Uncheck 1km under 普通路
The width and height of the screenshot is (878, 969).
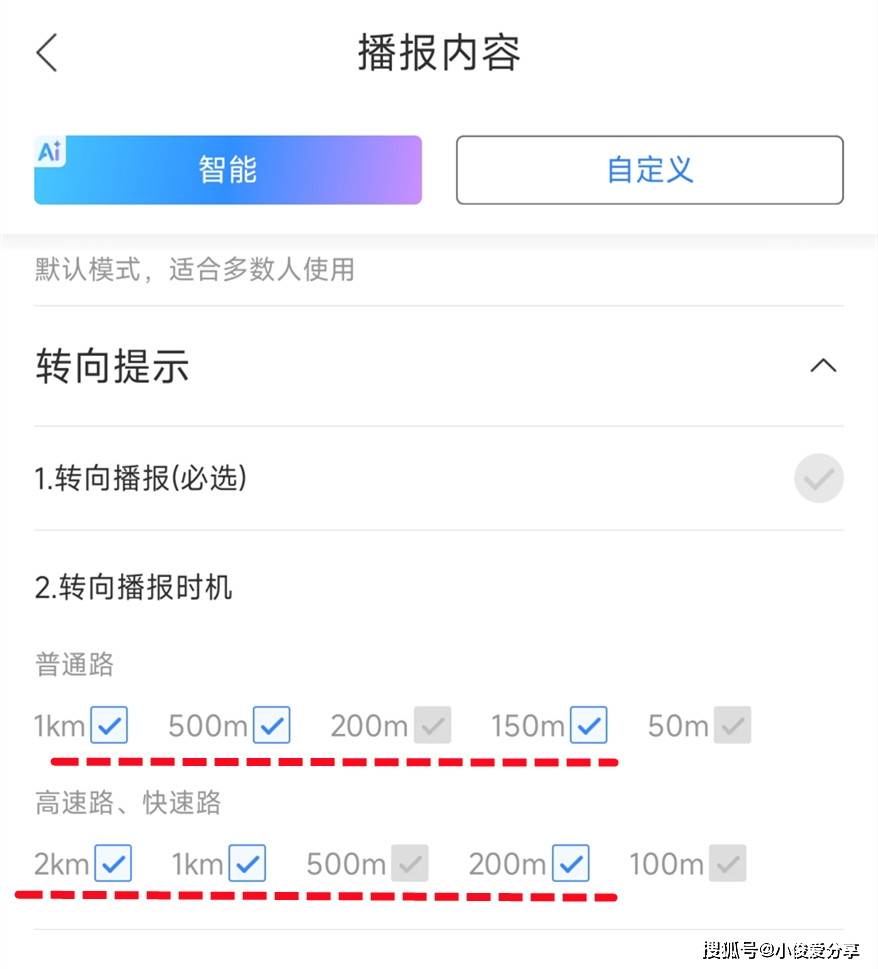[109, 725]
